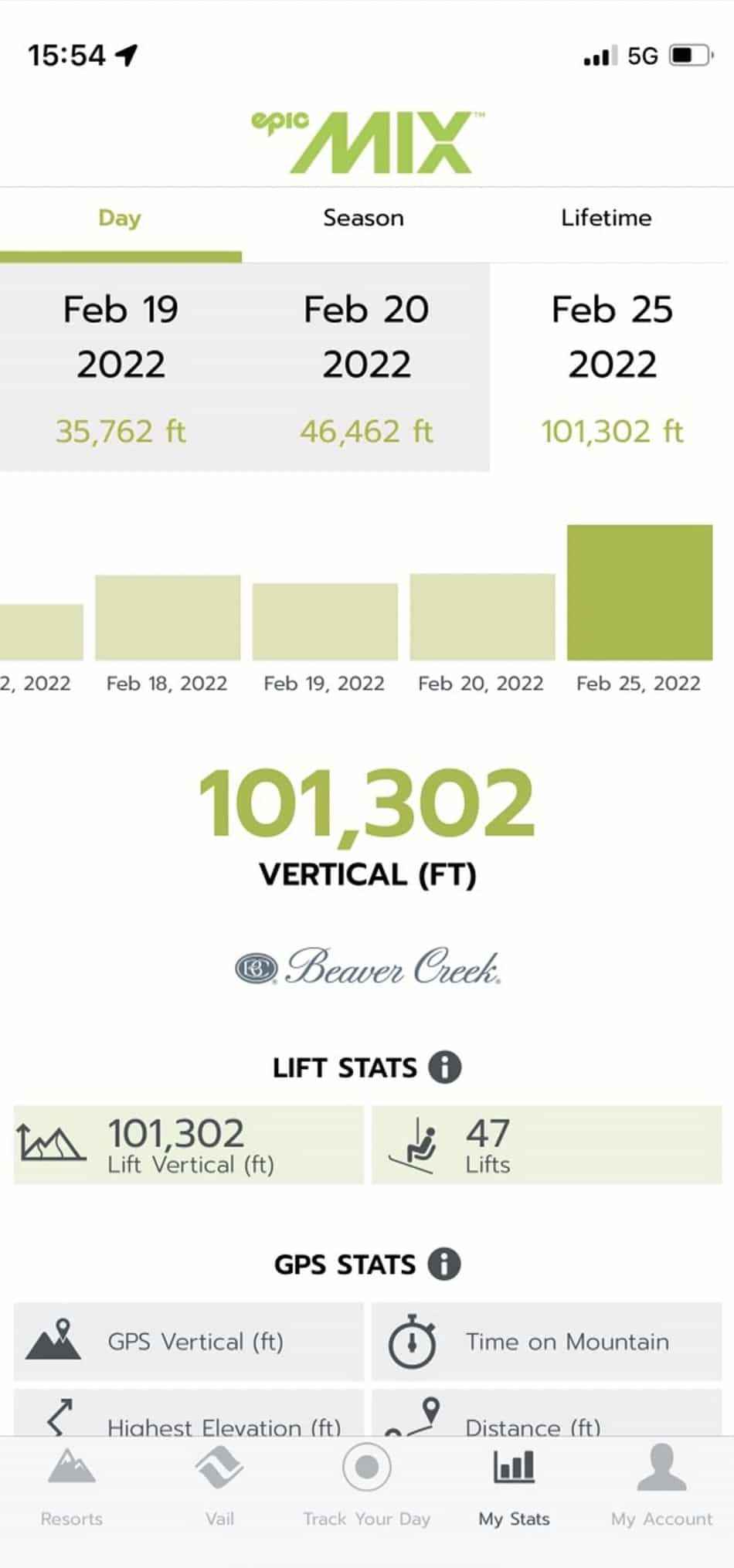
Task: Open Track Your Day
Action: click(x=366, y=1488)
